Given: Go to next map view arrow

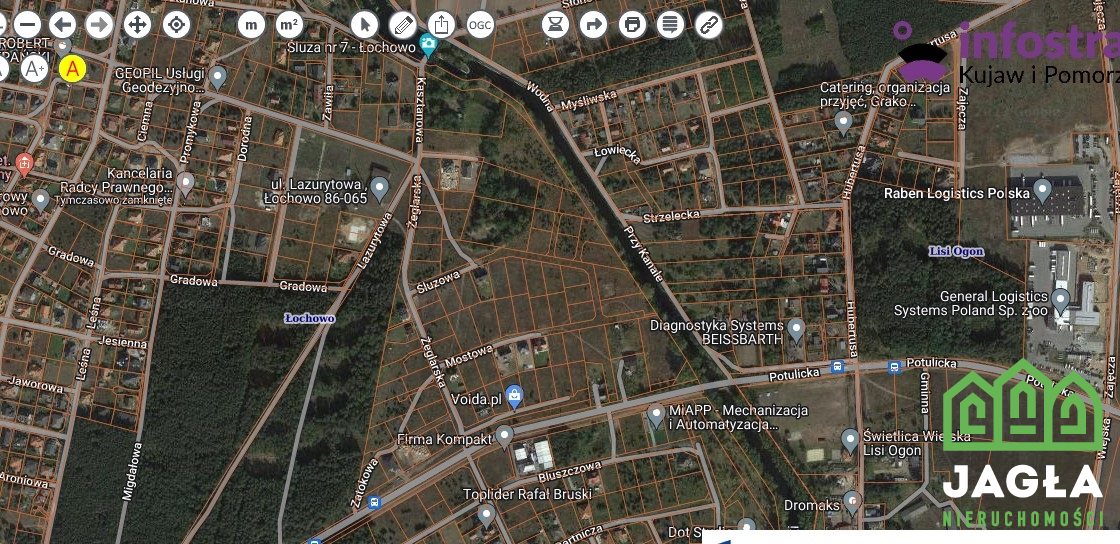Looking at the screenshot, I should 99,24.
